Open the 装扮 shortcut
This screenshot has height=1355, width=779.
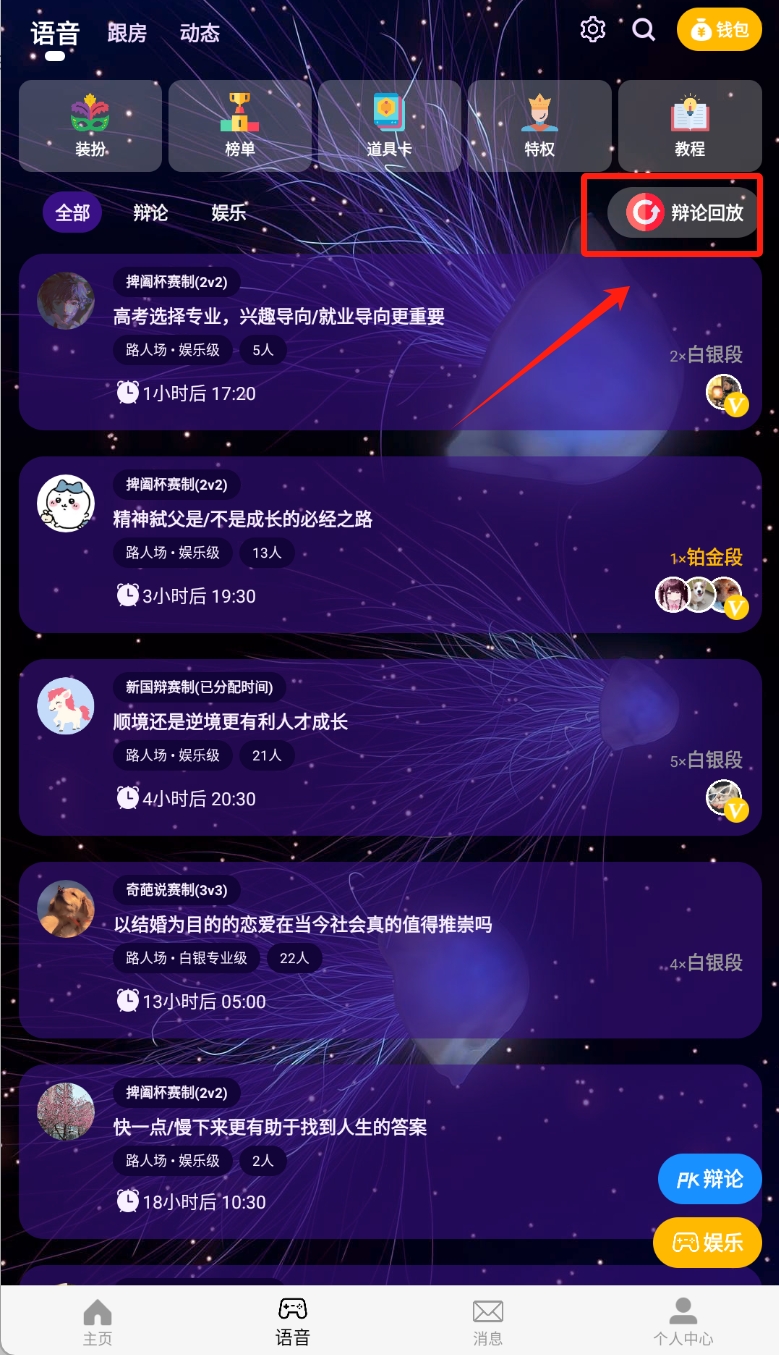click(x=90, y=126)
